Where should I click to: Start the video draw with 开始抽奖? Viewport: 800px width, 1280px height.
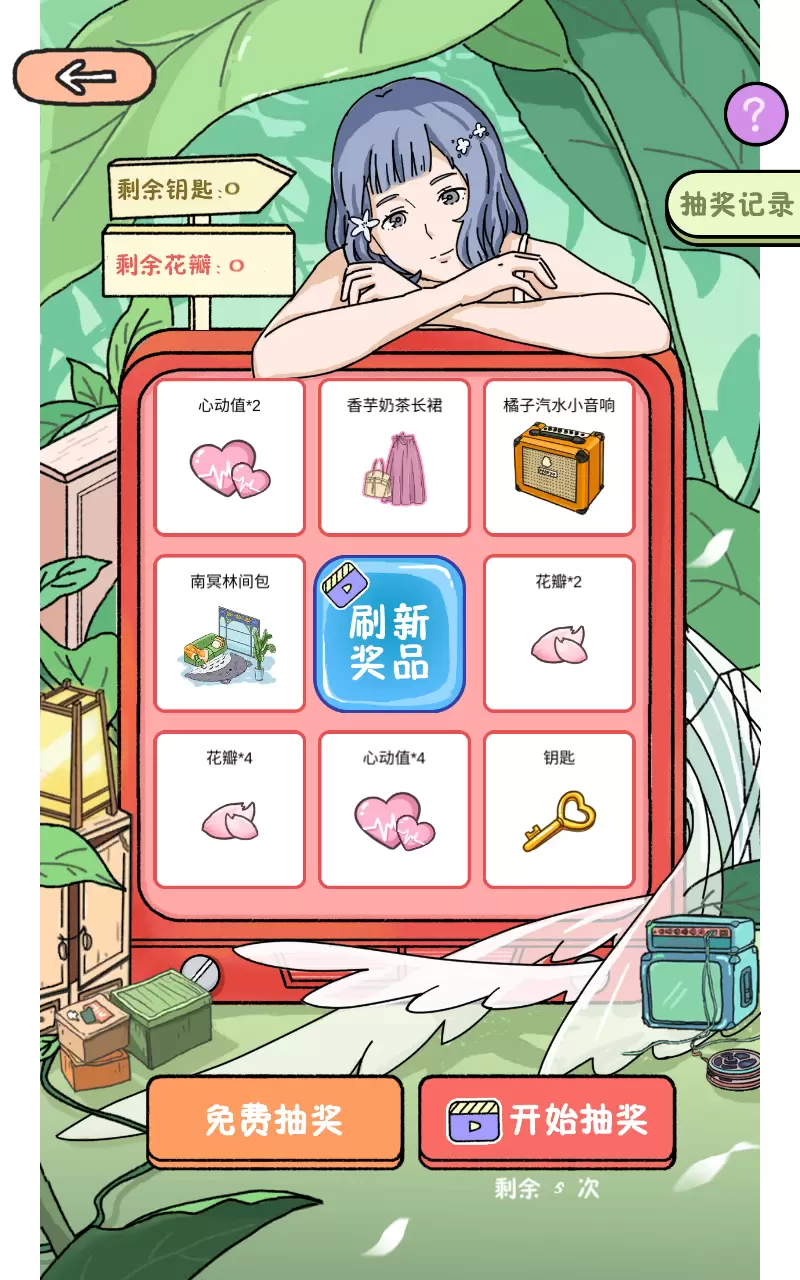[x=547, y=1120]
